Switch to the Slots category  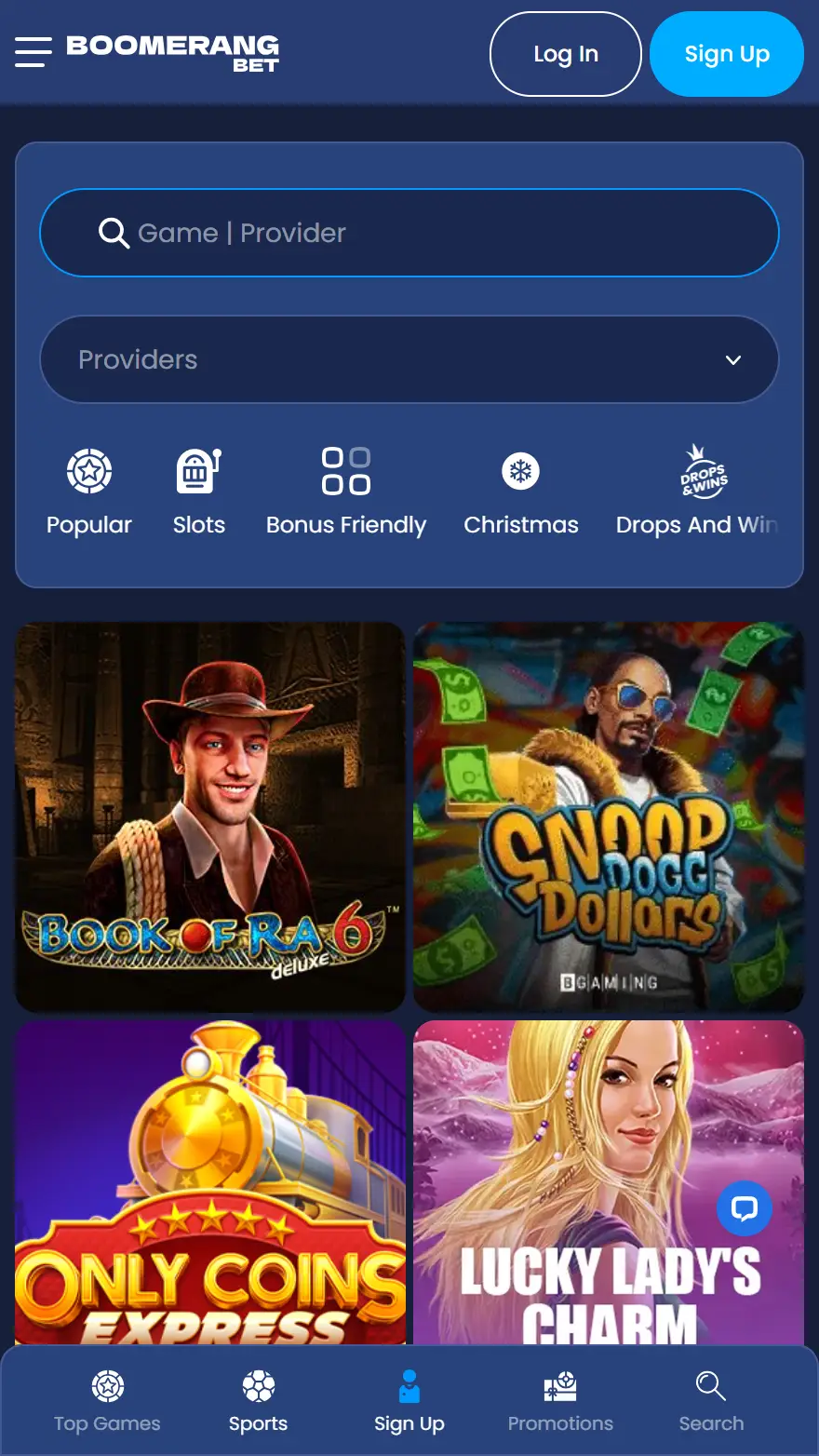coord(199,492)
